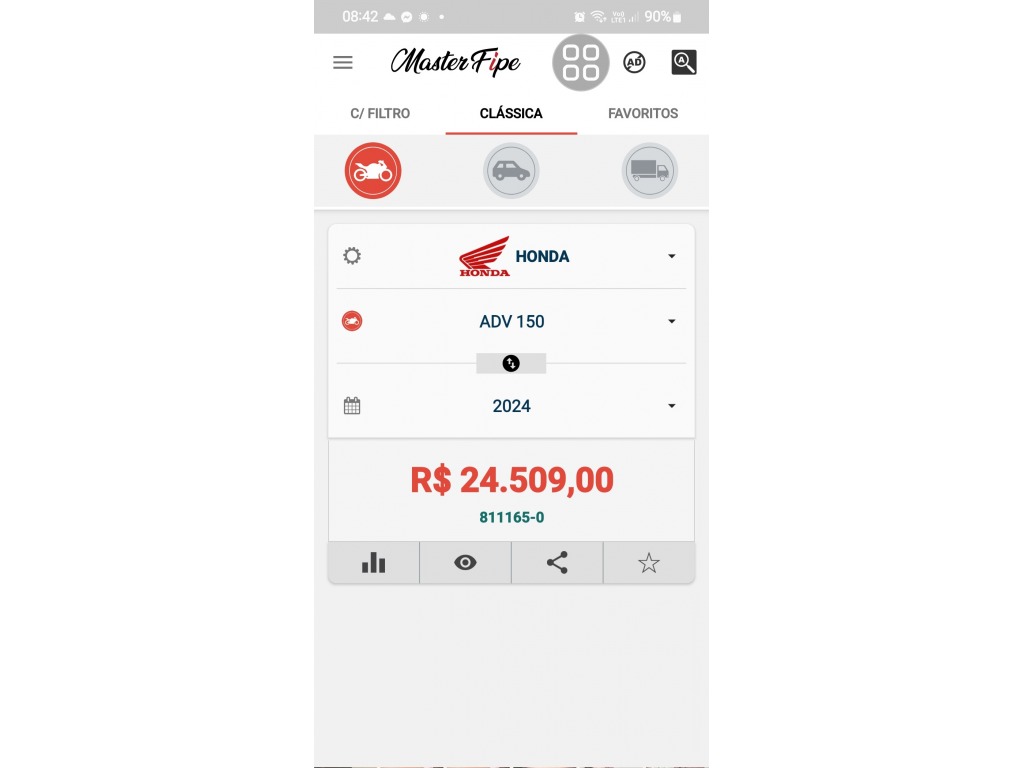Select the motorcycle vehicle type
Viewport: 1024px width, 768px height.
[x=373, y=171]
